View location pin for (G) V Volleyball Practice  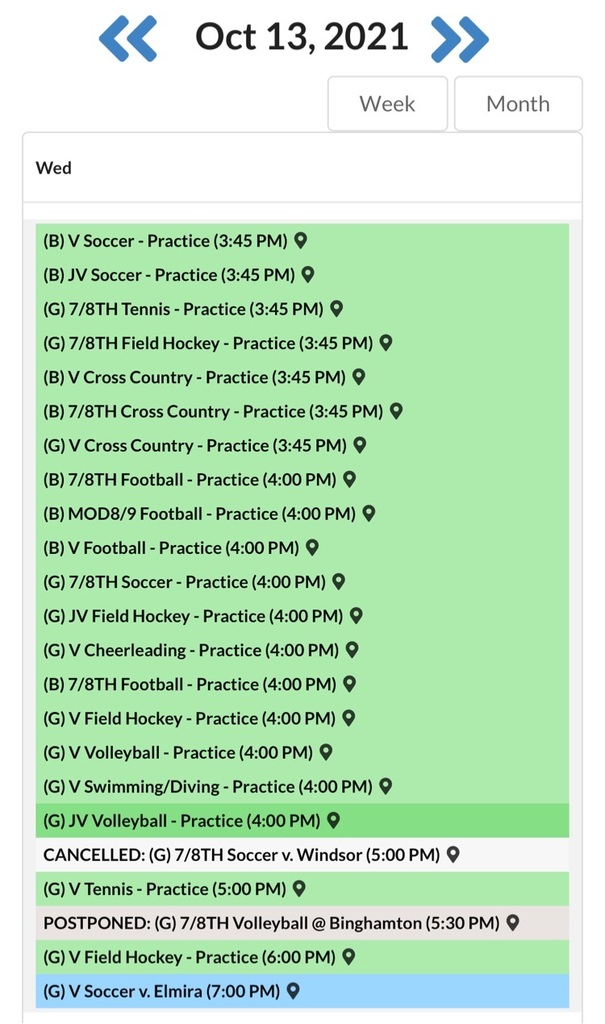click(326, 752)
